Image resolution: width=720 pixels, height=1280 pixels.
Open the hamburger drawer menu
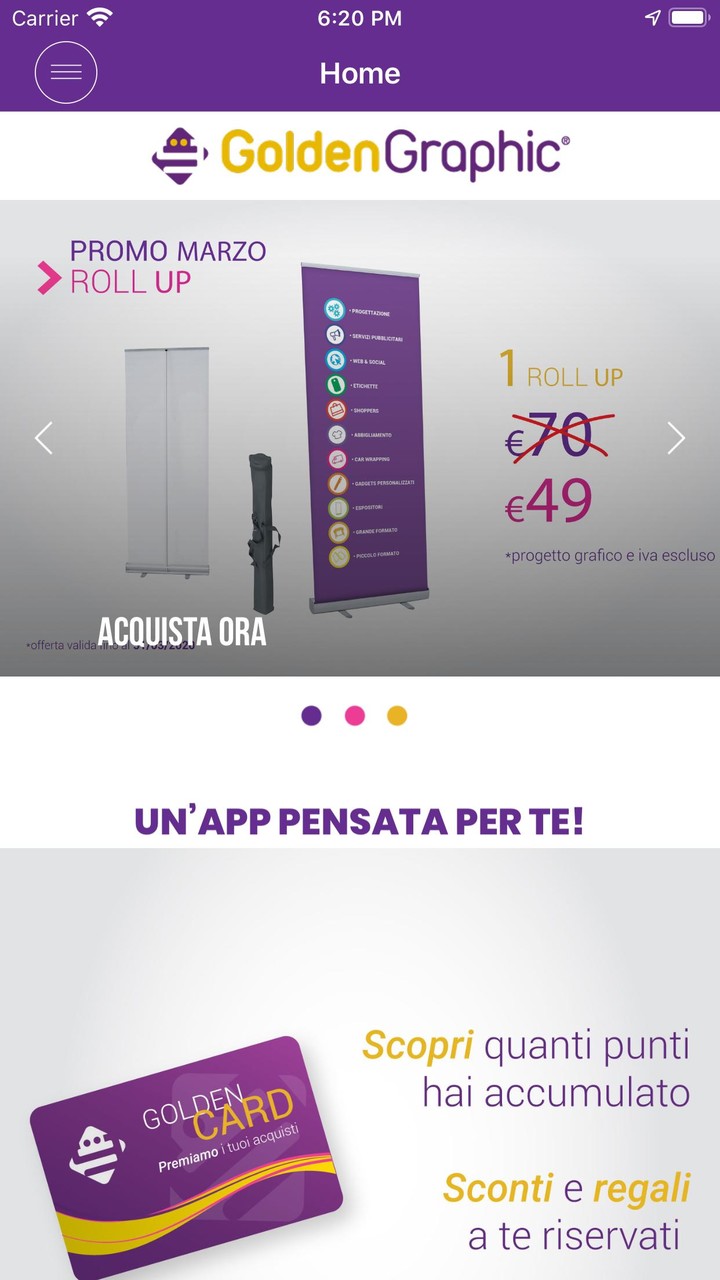pos(66,72)
